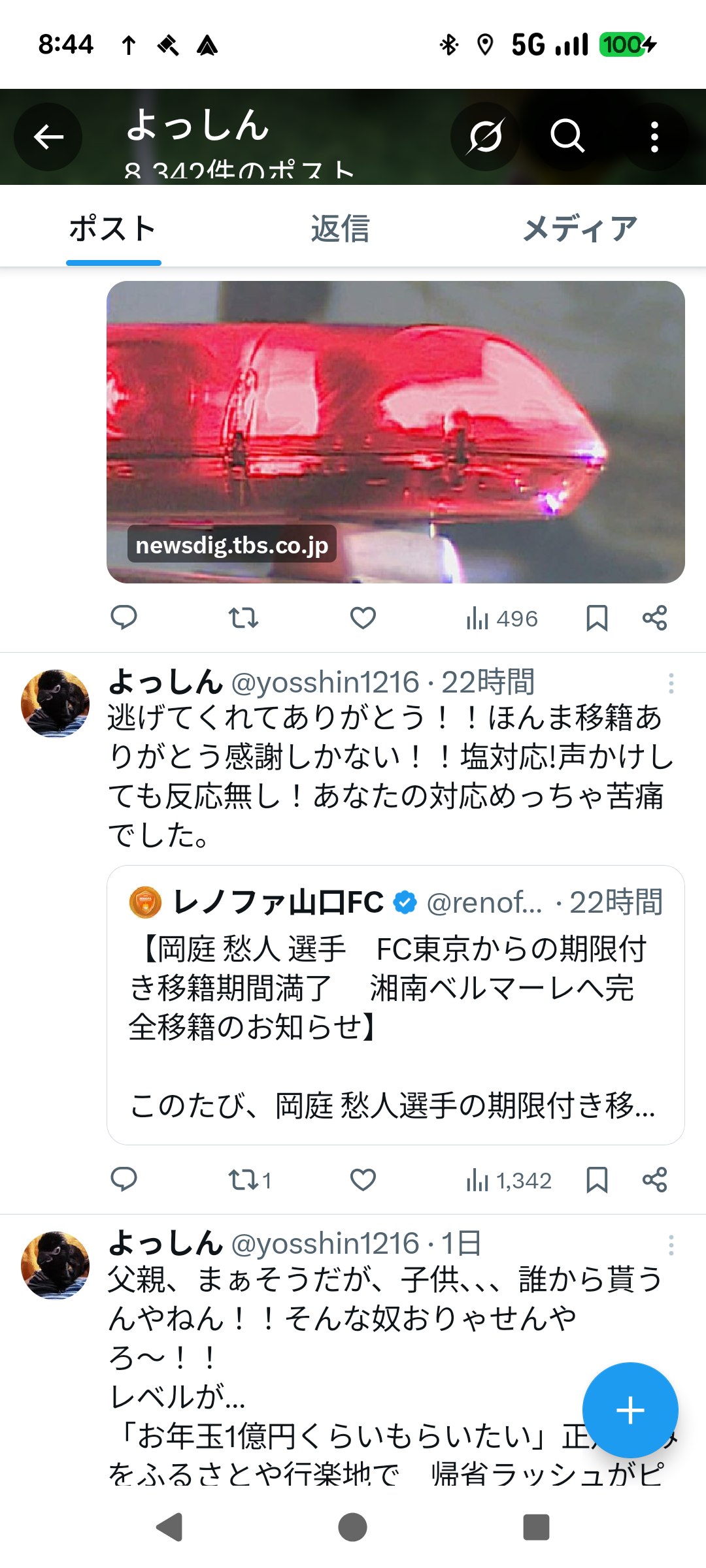
Task: Search this profile's posts
Action: (x=567, y=137)
